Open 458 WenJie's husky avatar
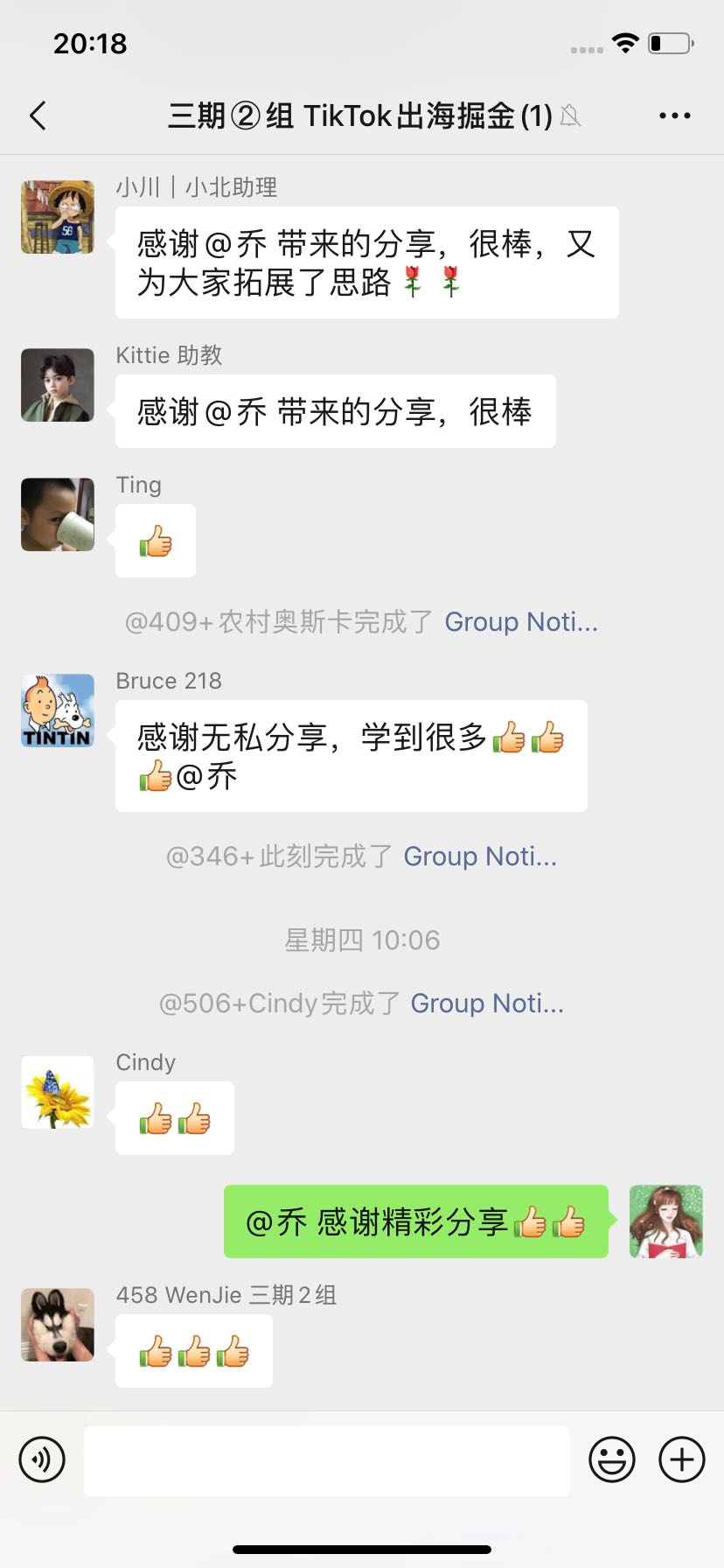Viewport: 724px width, 1568px height. click(x=58, y=1325)
